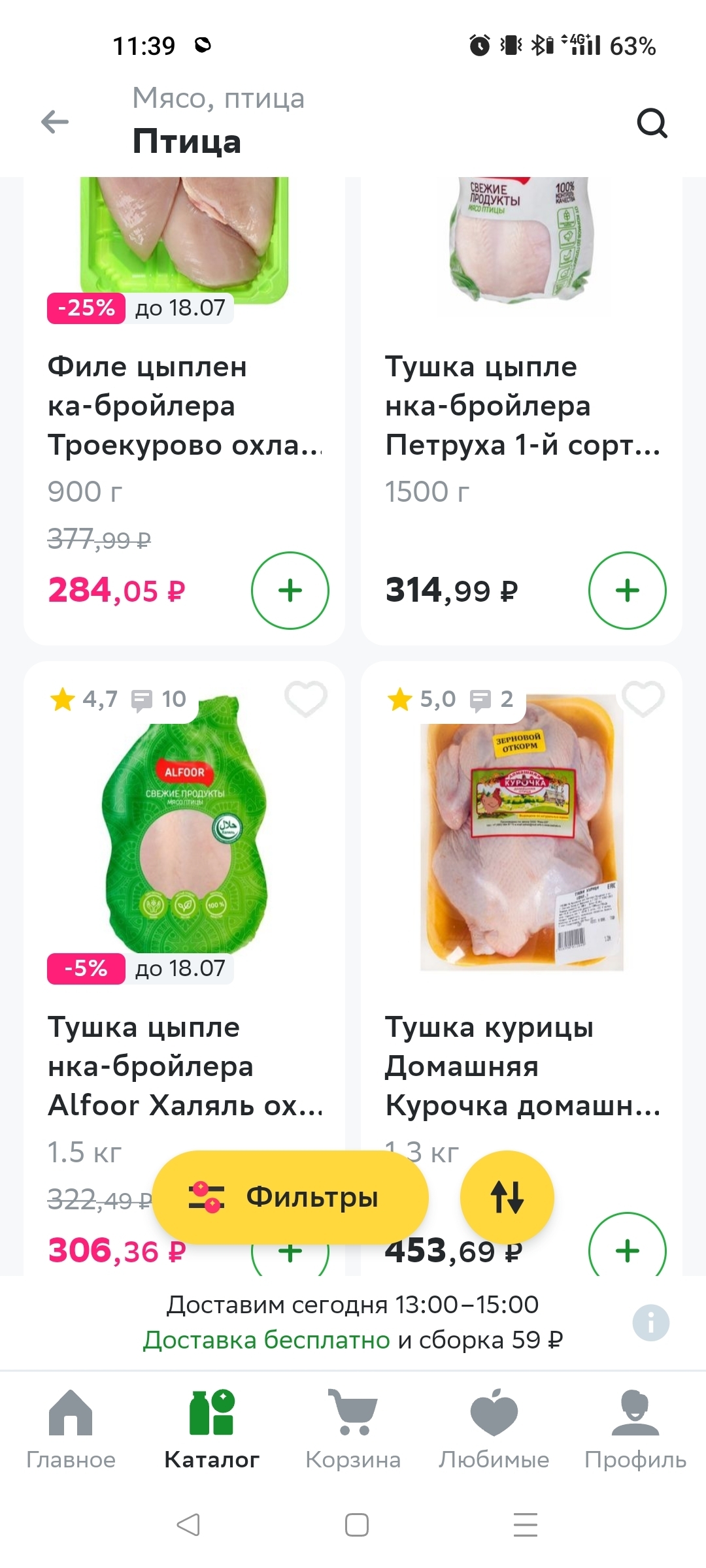Open the Корзина cart tab
The width and height of the screenshot is (706, 1568).
pyautogui.click(x=353, y=1429)
